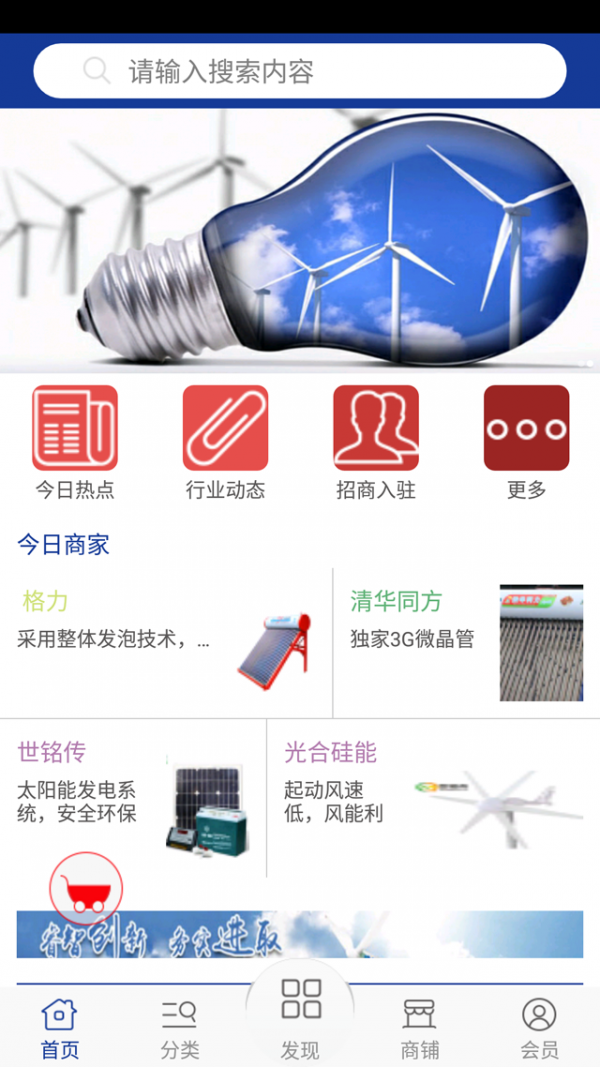Screen dimensions: 600x1067
Task: Open the 格力 merchant card
Action: pos(166,642)
